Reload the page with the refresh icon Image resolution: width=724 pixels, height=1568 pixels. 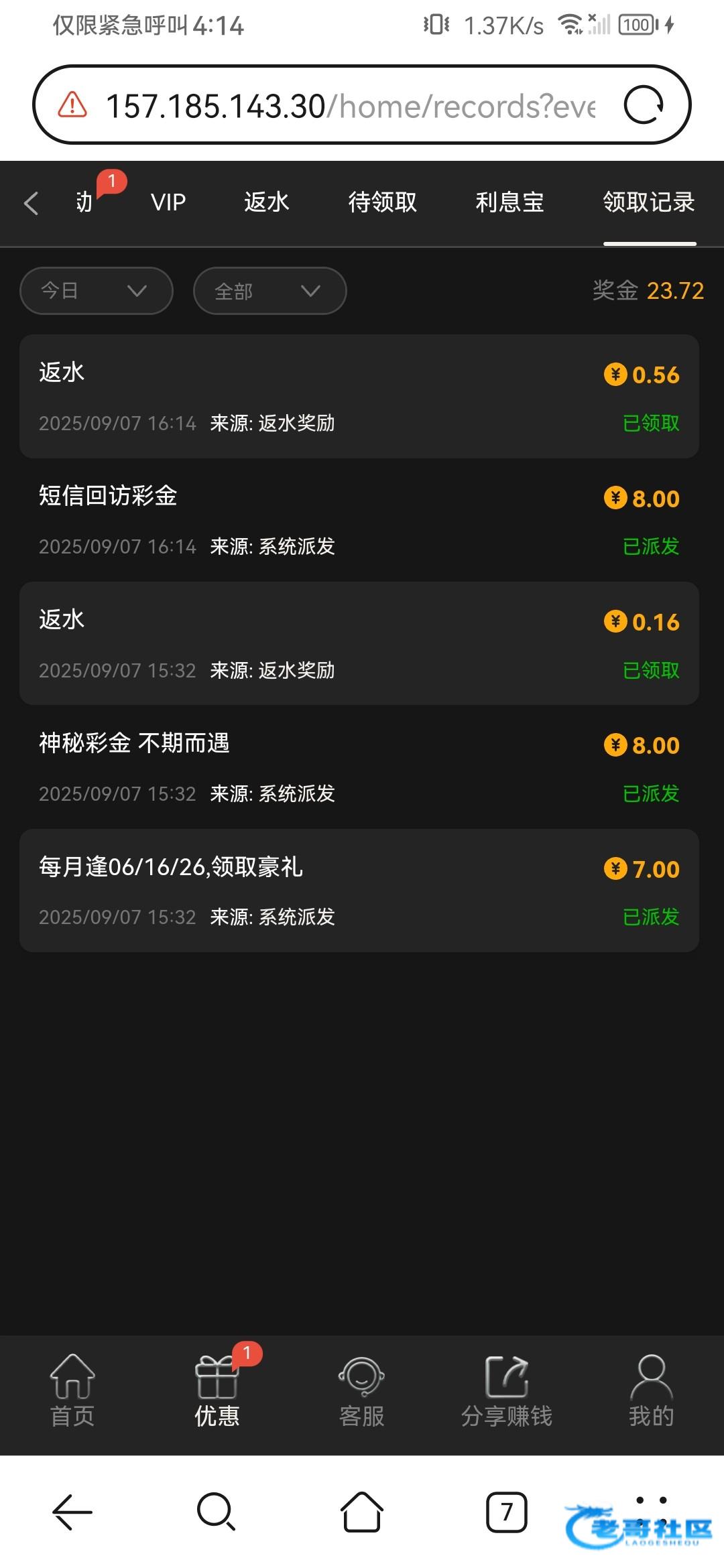tap(644, 105)
